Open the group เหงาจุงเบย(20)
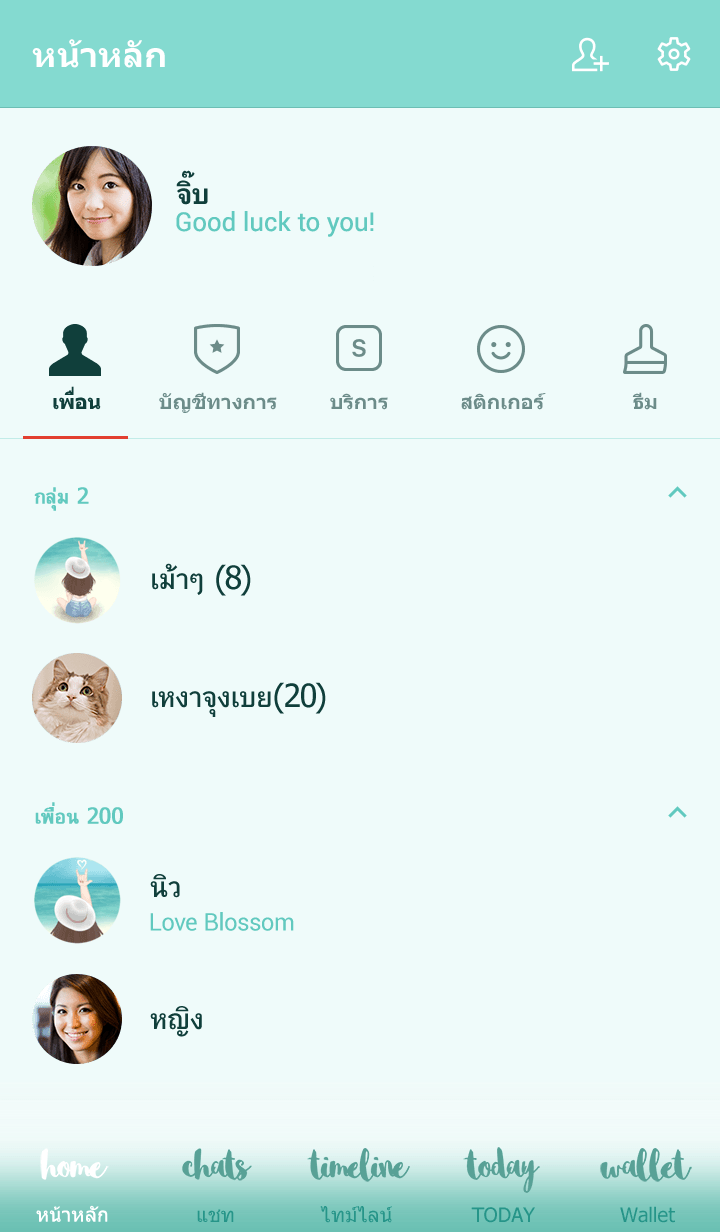Screen dimensions: 720x1232 238,697
